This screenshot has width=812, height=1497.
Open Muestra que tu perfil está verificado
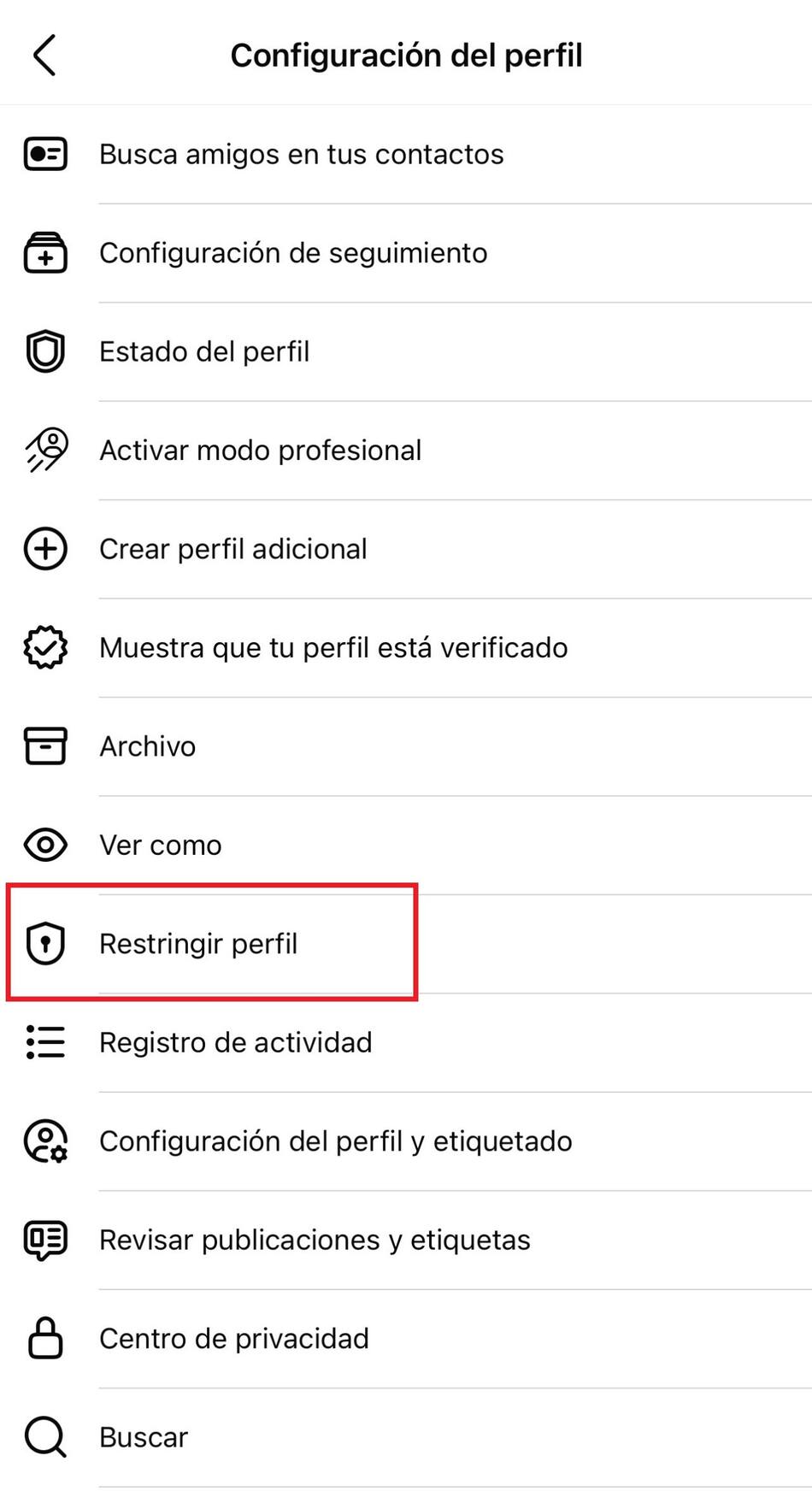(332, 648)
